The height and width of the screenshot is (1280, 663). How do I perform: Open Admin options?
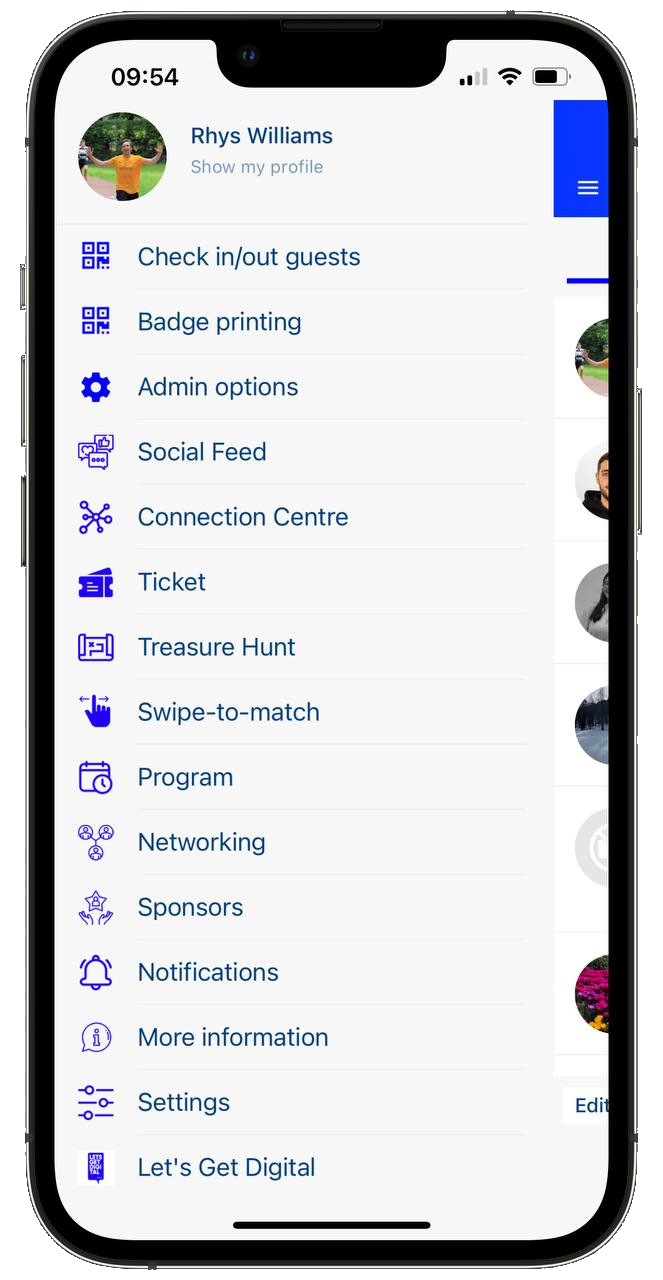tap(303, 387)
